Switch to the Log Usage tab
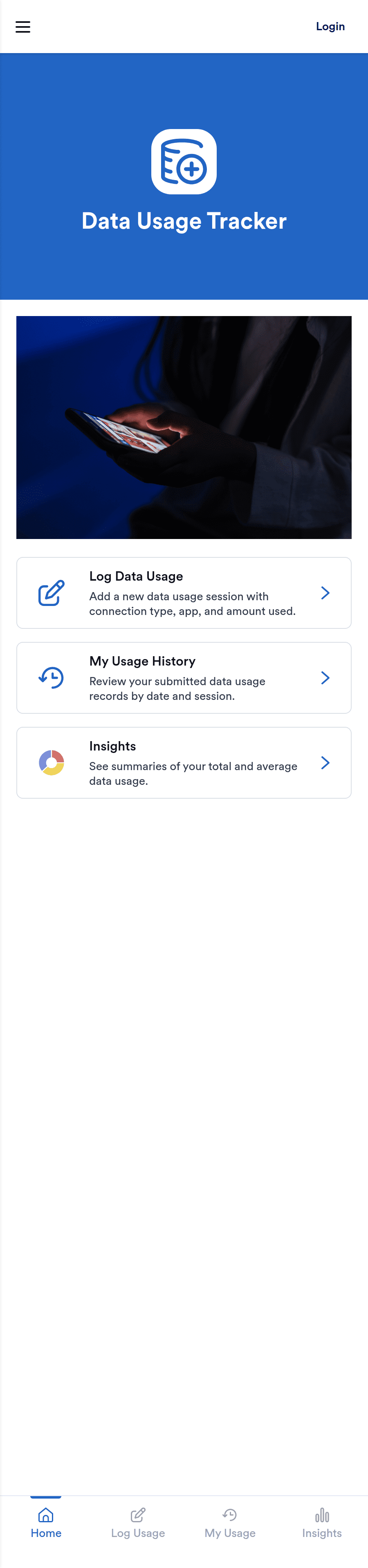Viewport: 368px width, 1568px height. pos(138,1523)
